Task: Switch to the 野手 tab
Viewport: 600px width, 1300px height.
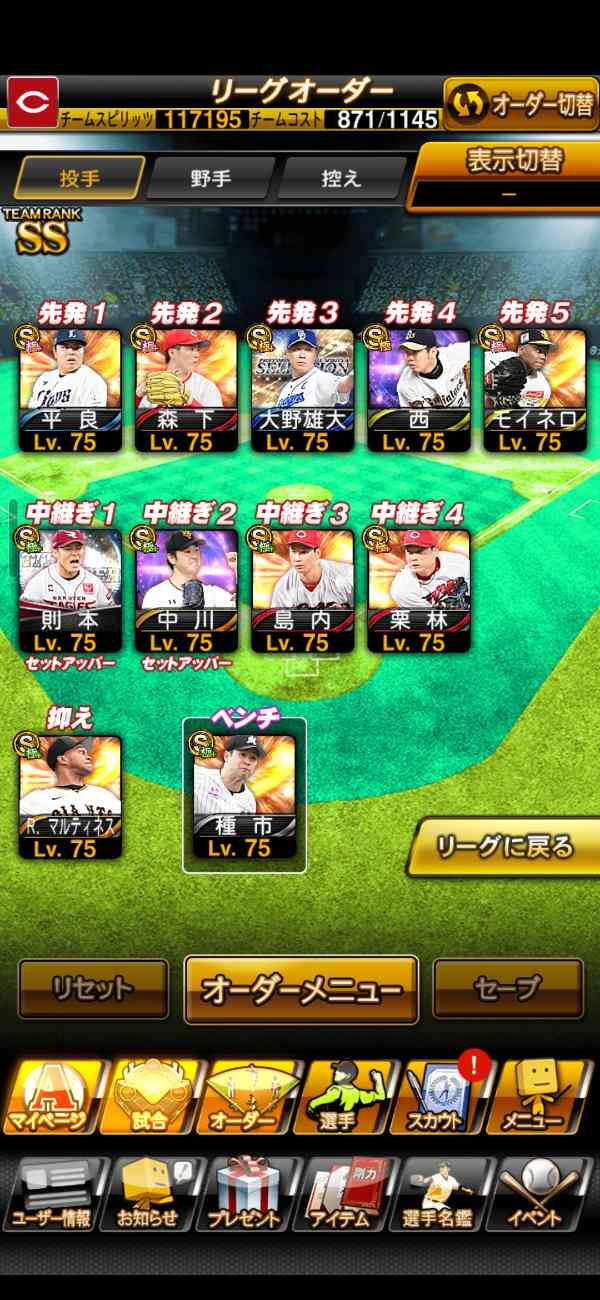Action: [211, 179]
